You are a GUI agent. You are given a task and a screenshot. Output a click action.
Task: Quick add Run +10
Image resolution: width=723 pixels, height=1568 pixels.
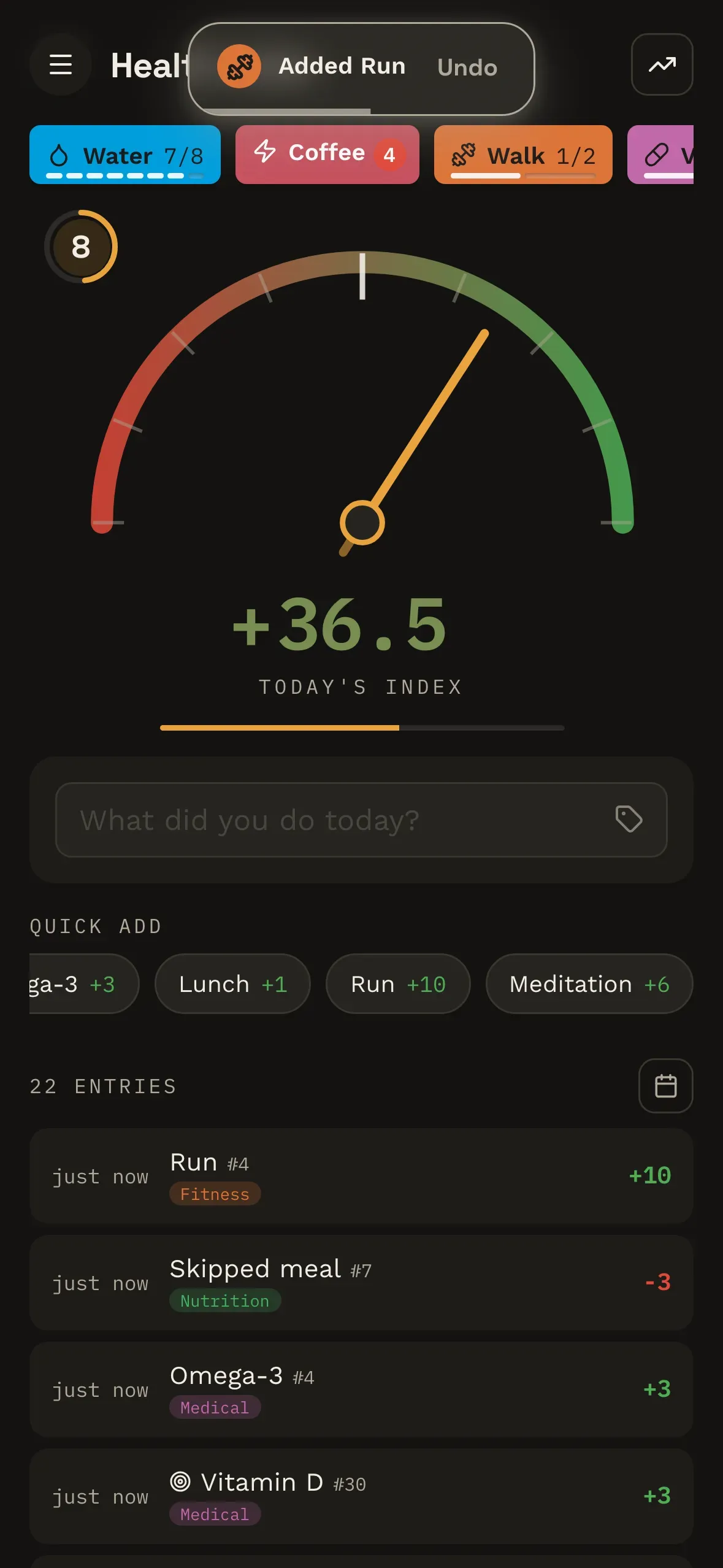pyautogui.click(x=398, y=984)
